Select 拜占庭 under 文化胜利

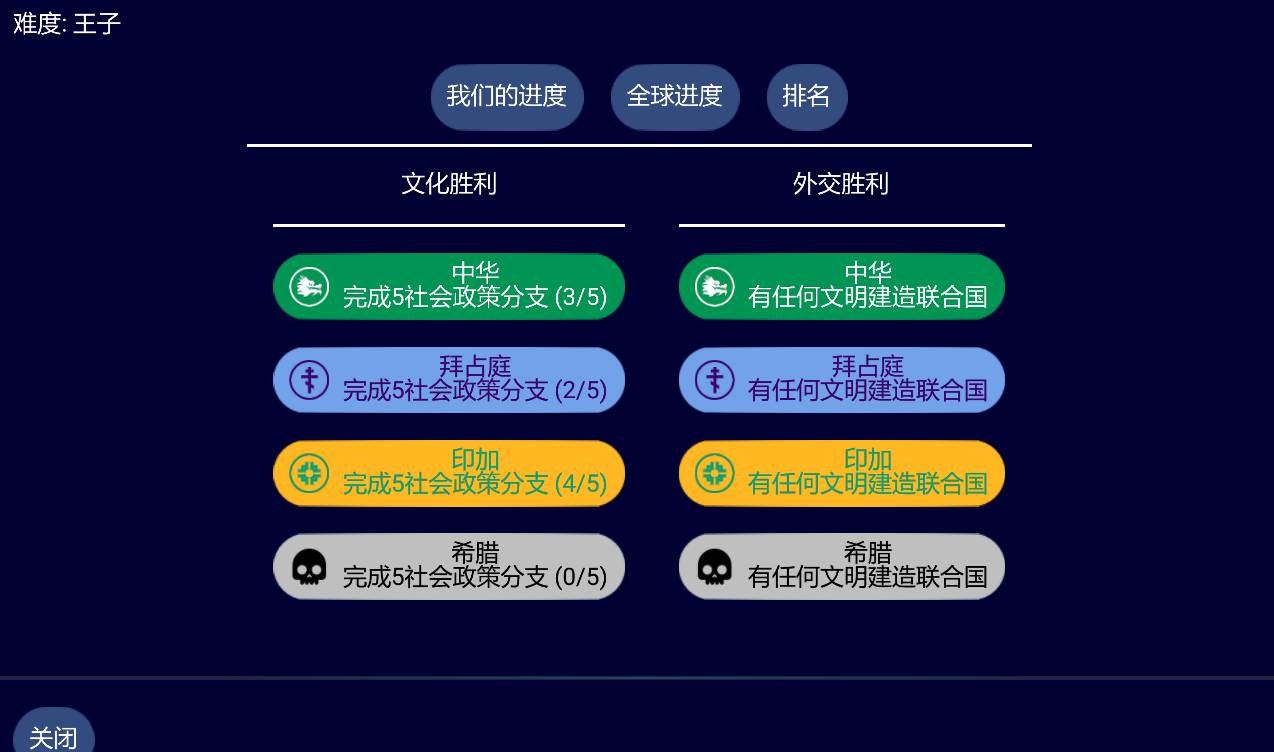point(449,380)
